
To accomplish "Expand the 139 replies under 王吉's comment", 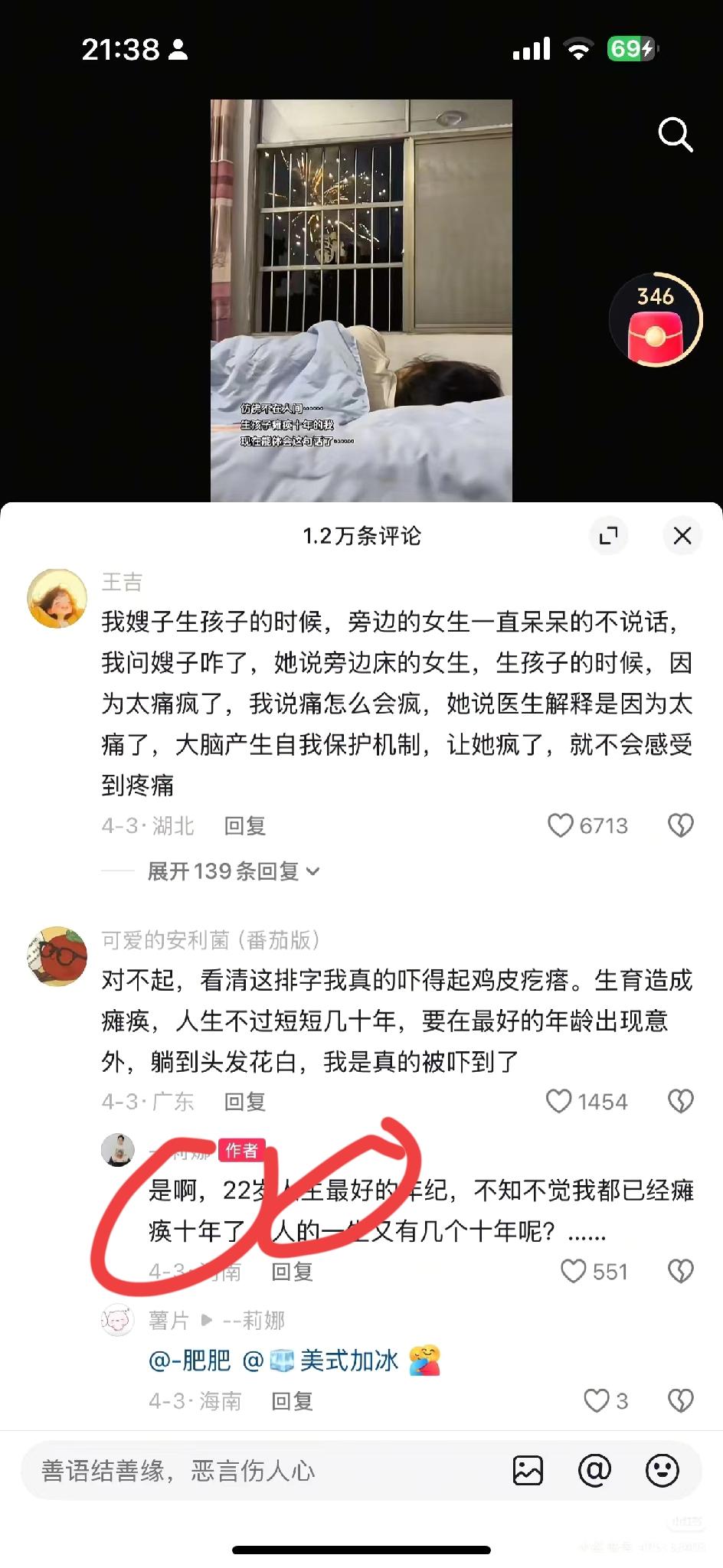I will (x=230, y=871).
